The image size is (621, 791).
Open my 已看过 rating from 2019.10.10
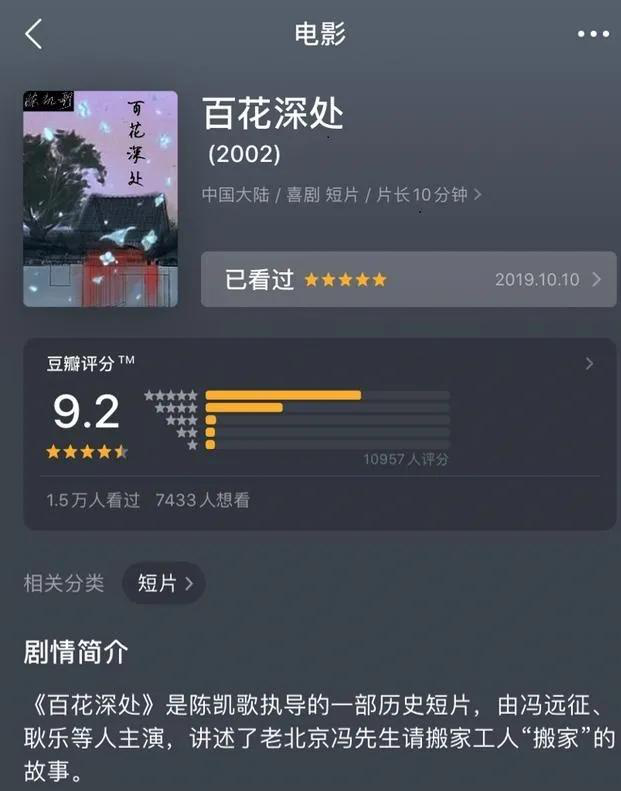pyautogui.click(x=408, y=280)
